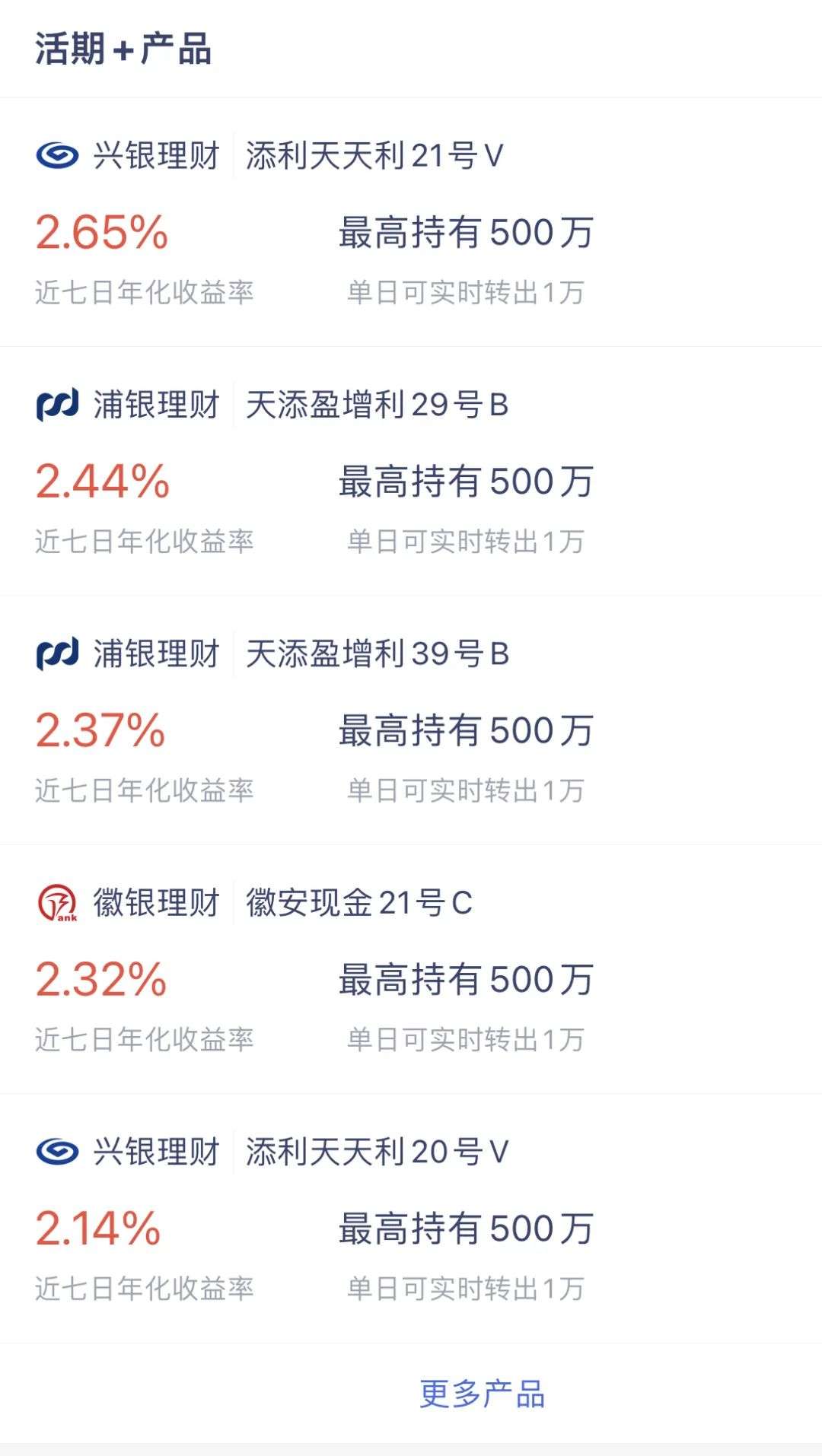Open 兴银理财 添利天天利21号V product
This screenshot has width=822, height=1456.
tap(411, 222)
